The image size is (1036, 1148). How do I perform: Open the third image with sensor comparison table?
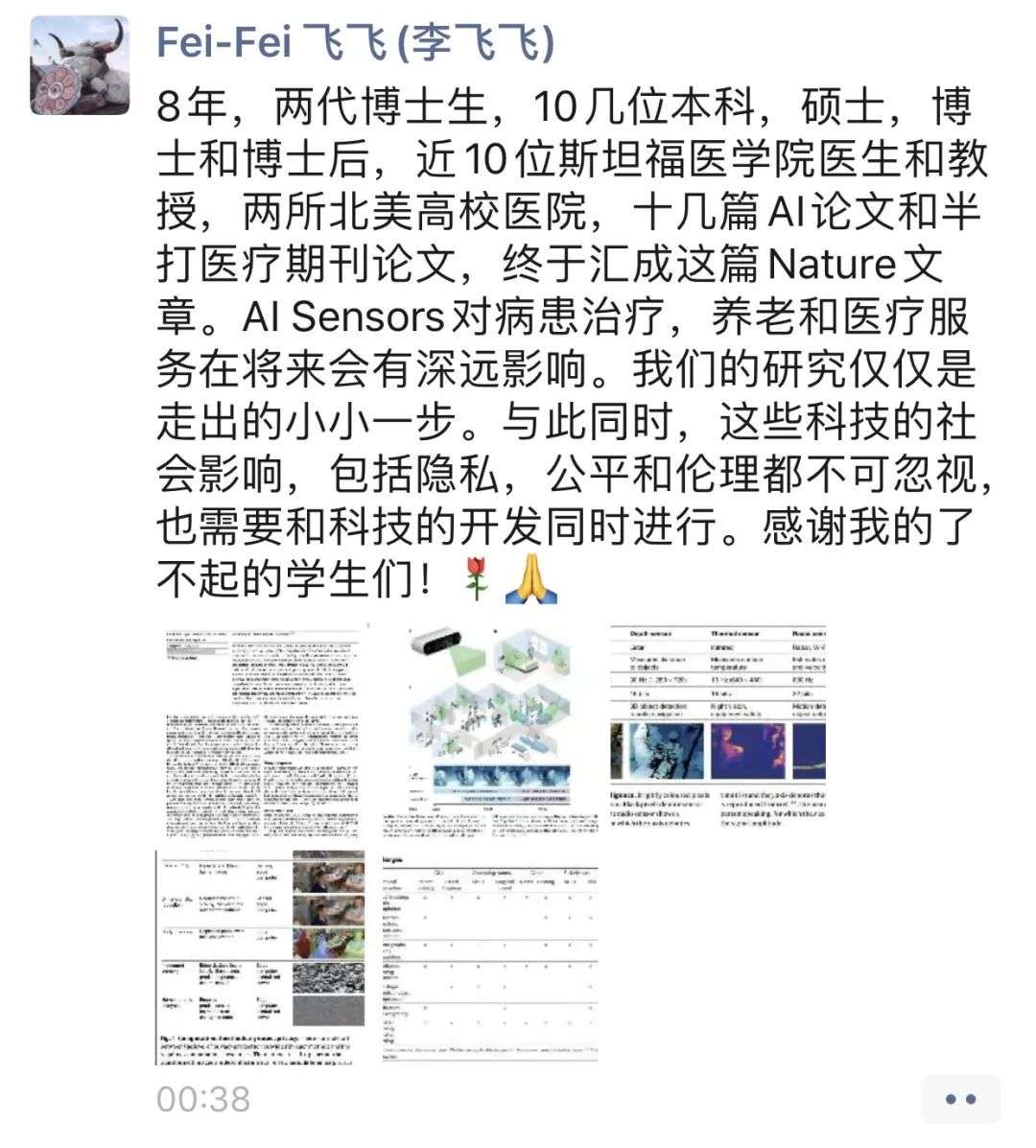point(718,729)
